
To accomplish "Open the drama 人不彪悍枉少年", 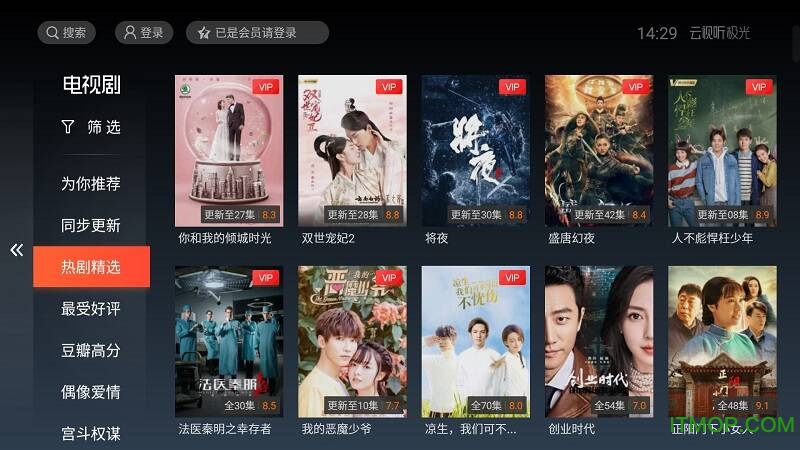I will (x=722, y=150).
